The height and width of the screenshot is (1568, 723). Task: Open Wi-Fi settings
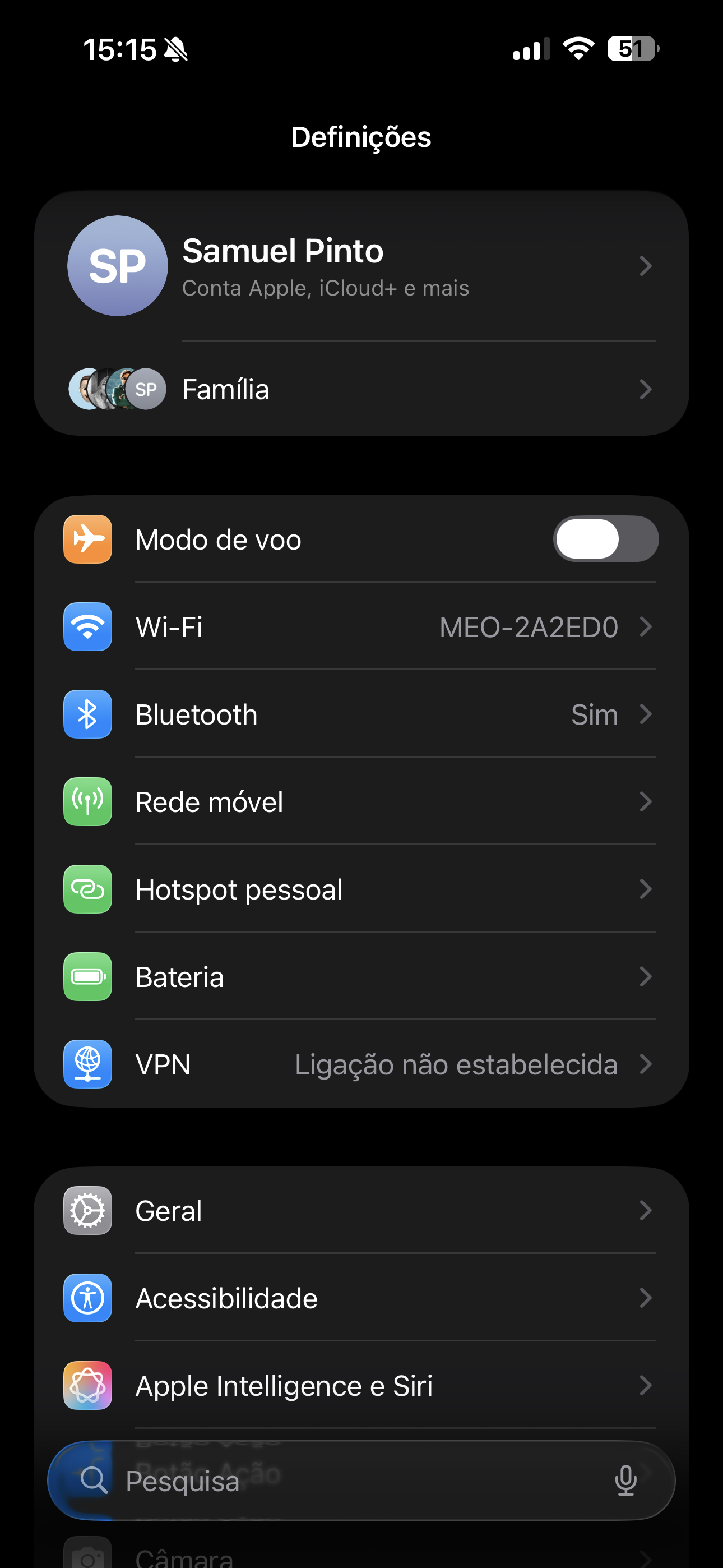click(x=360, y=627)
